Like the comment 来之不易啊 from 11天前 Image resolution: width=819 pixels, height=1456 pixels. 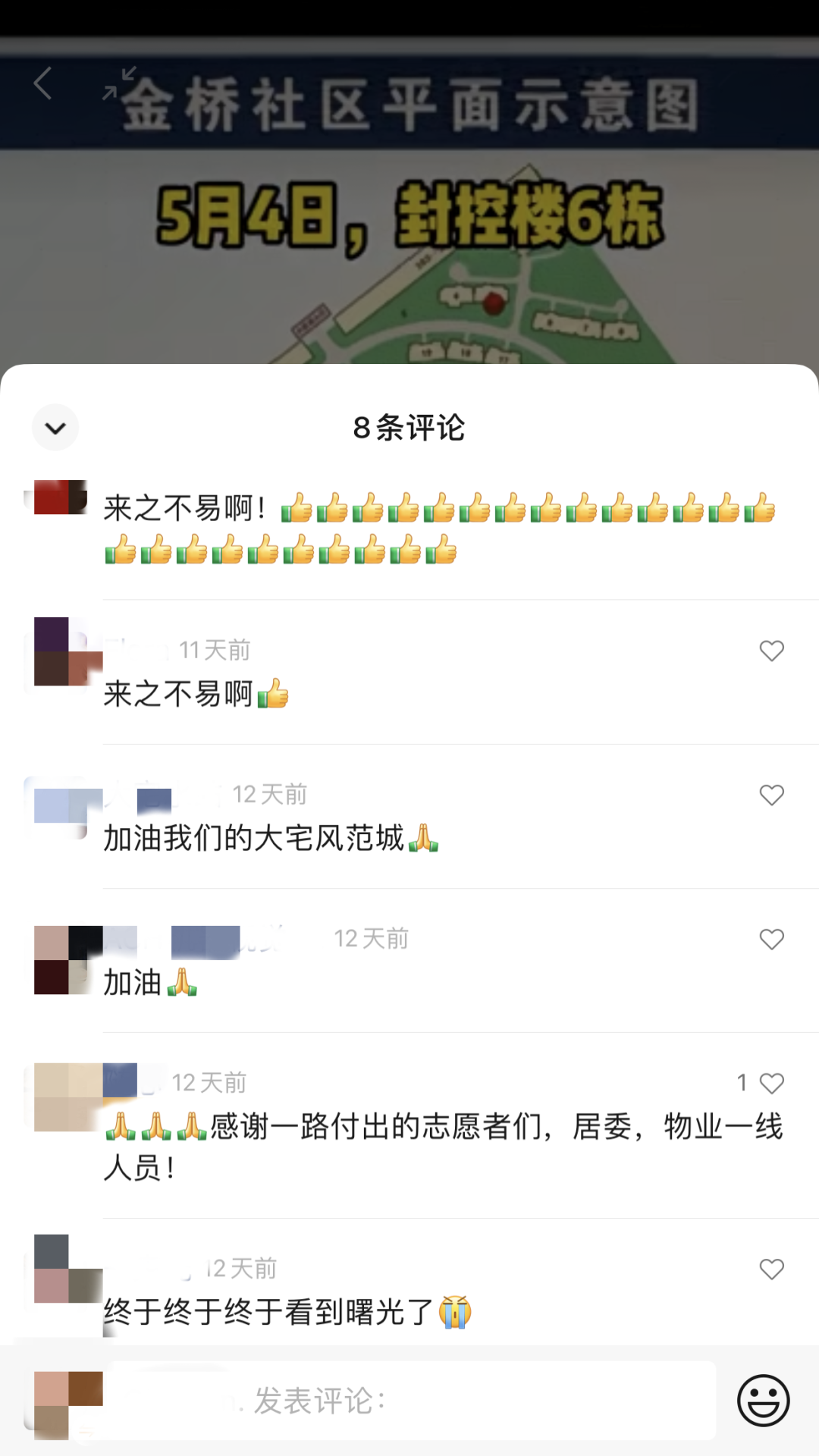click(771, 651)
